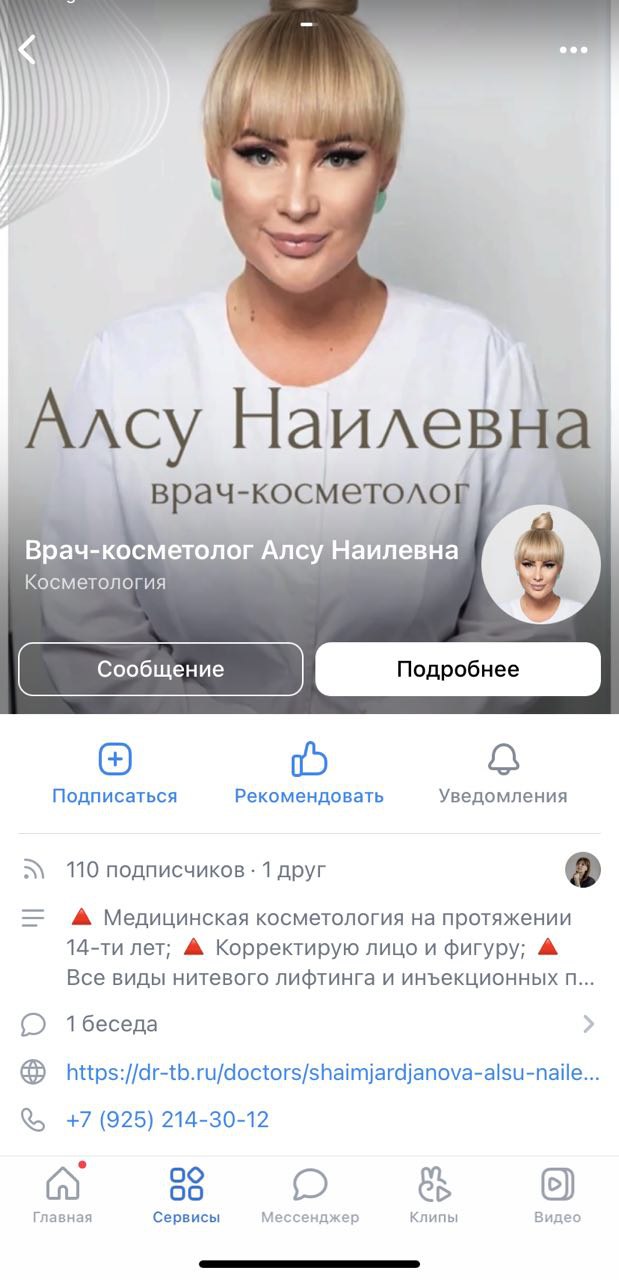619x1280 pixels.
Task: Open Подробнее for more details
Action: coord(458,669)
